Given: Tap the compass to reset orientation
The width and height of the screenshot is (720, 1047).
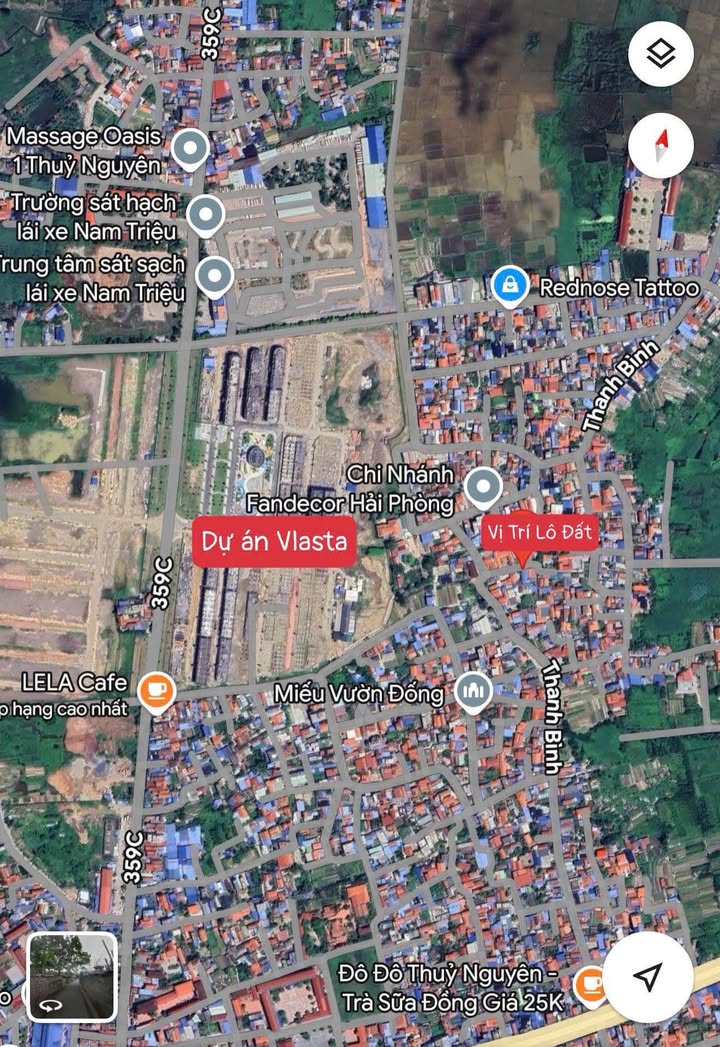Looking at the screenshot, I should pyautogui.click(x=661, y=146).
